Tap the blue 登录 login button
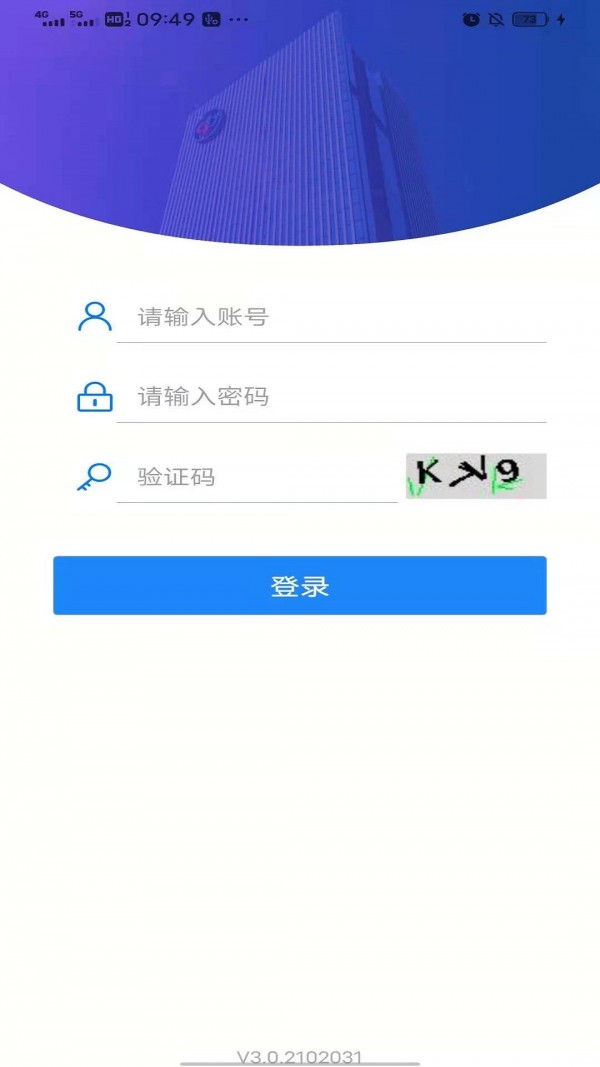The width and height of the screenshot is (600, 1067). [x=300, y=586]
